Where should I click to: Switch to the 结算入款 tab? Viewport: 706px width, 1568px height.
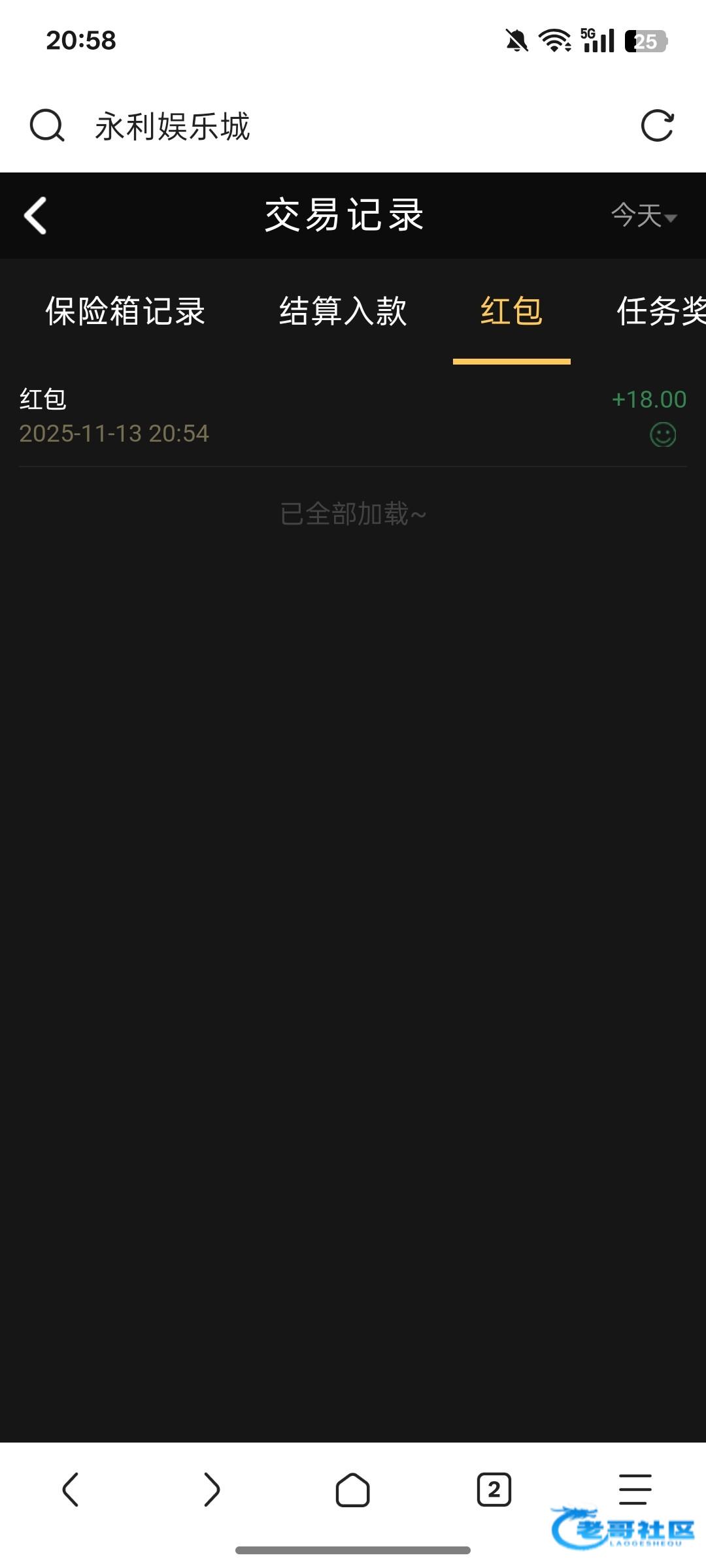(x=343, y=311)
